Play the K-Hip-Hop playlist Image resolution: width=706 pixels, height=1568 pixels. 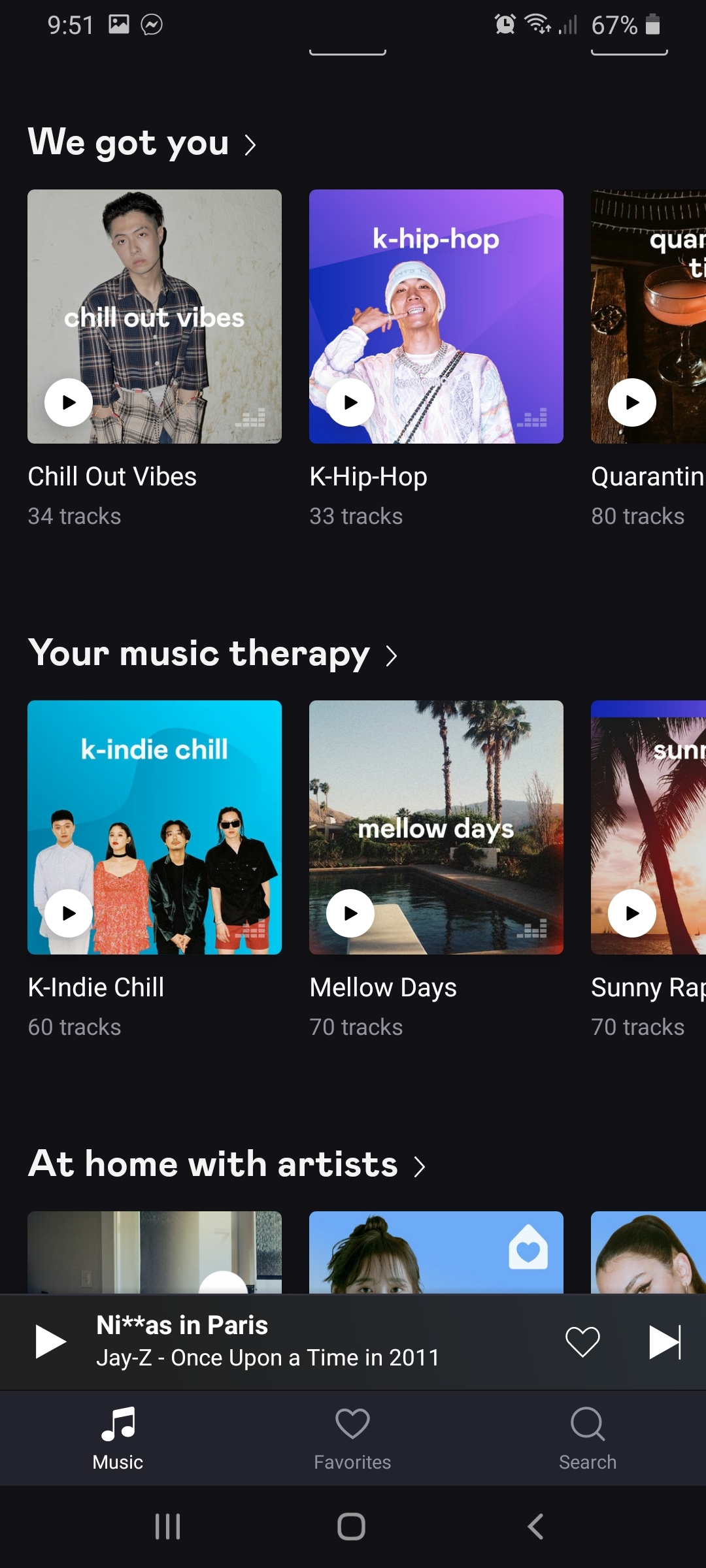350,402
